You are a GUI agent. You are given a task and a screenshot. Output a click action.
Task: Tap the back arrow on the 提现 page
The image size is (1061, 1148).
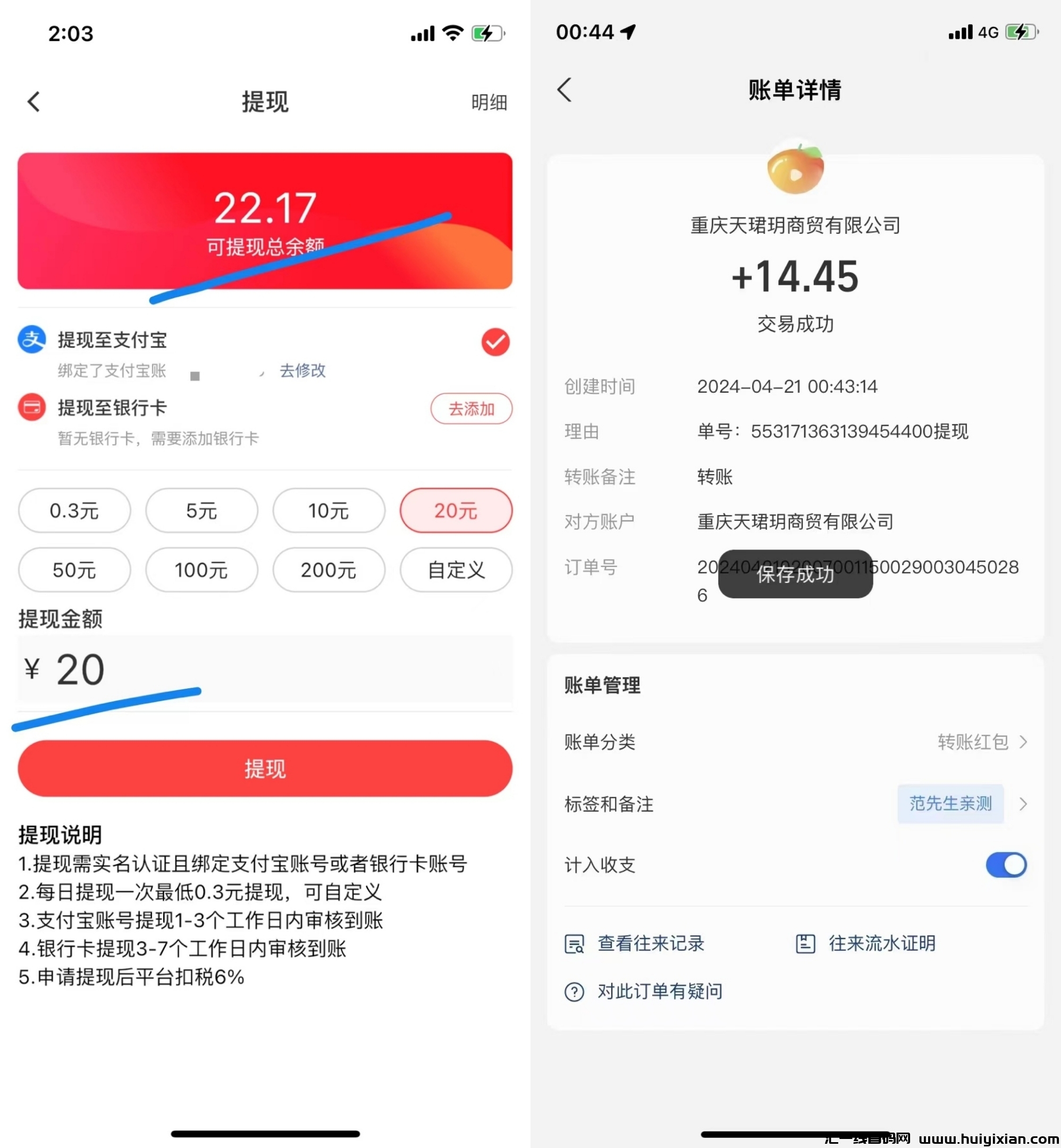coord(33,101)
